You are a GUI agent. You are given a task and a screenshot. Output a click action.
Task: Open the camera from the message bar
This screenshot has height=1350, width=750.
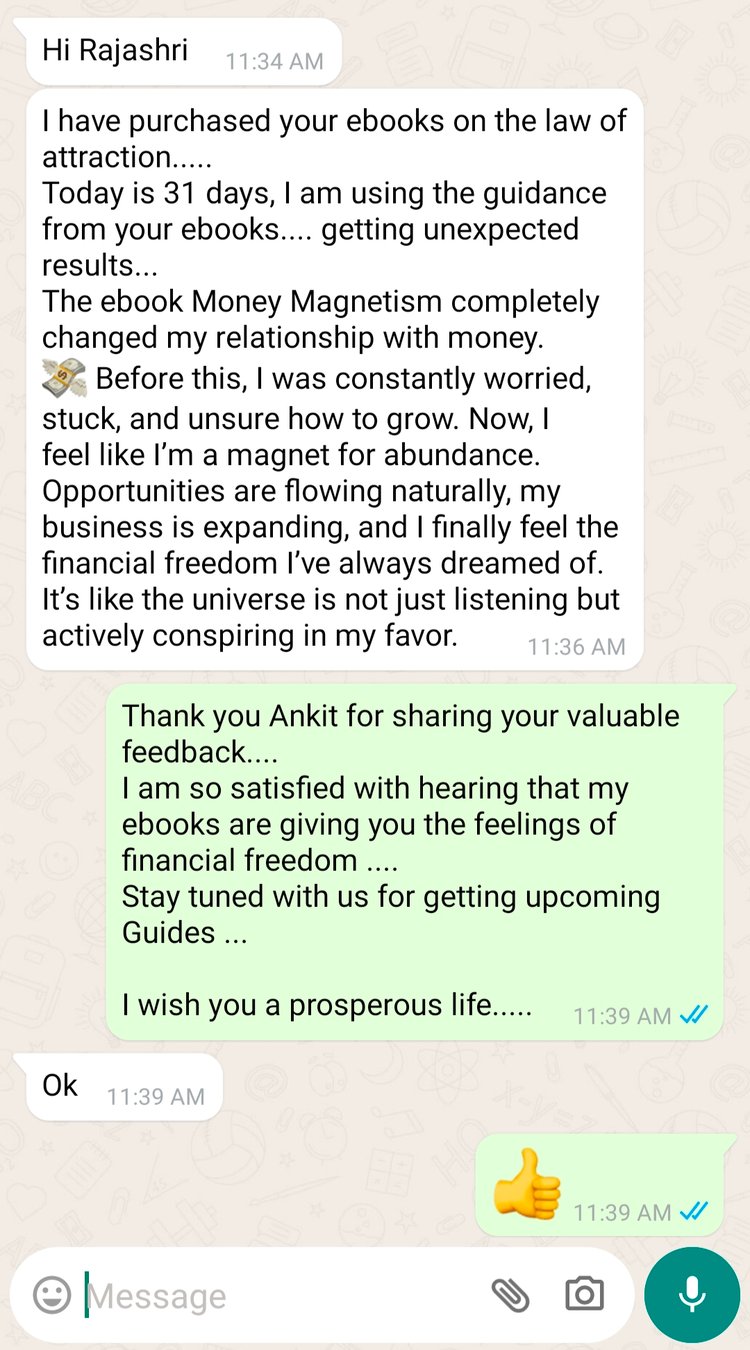584,1295
